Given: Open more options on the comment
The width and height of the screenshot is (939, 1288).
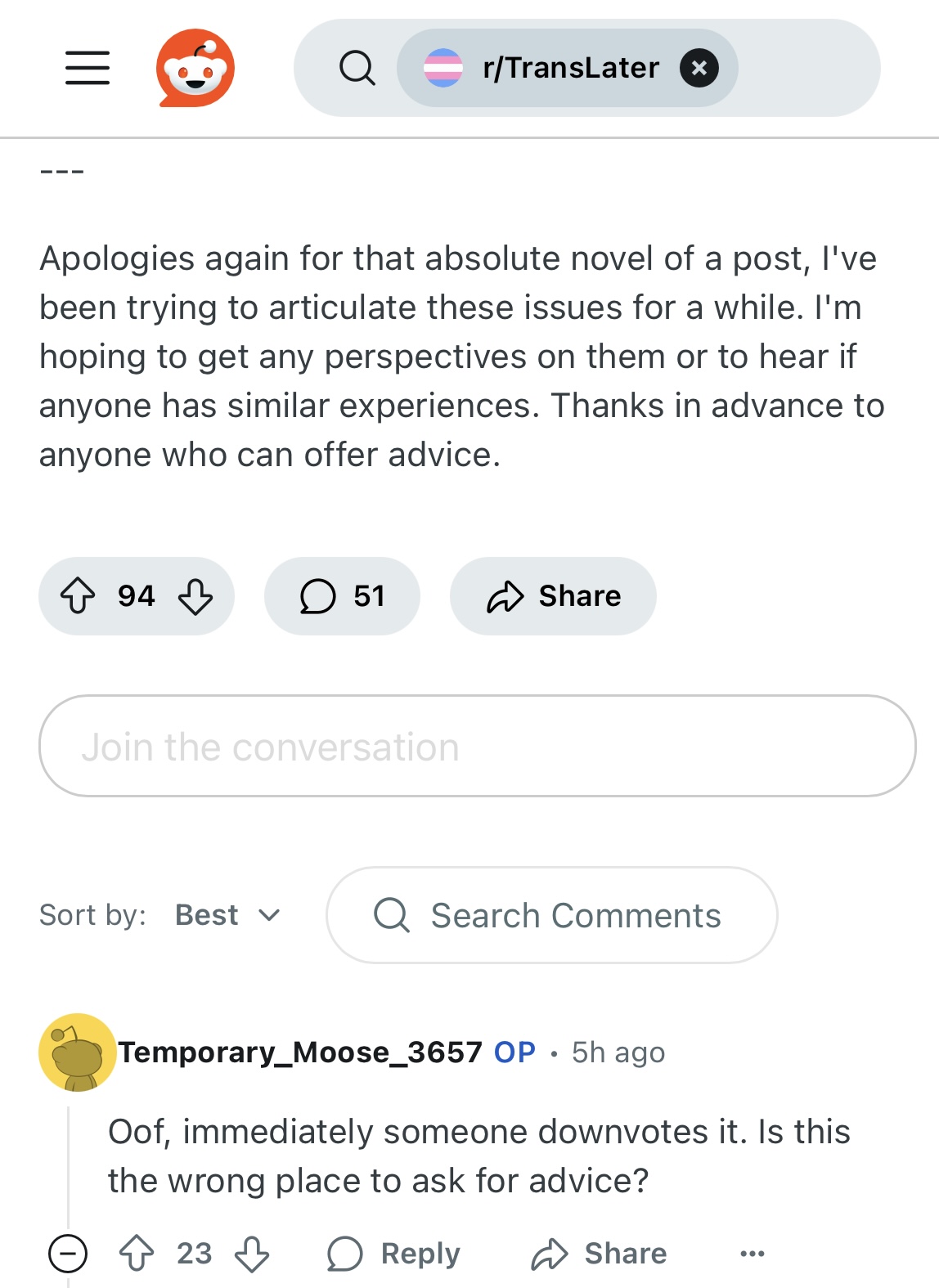Looking at the screenshot, I should click(752, 1254).
